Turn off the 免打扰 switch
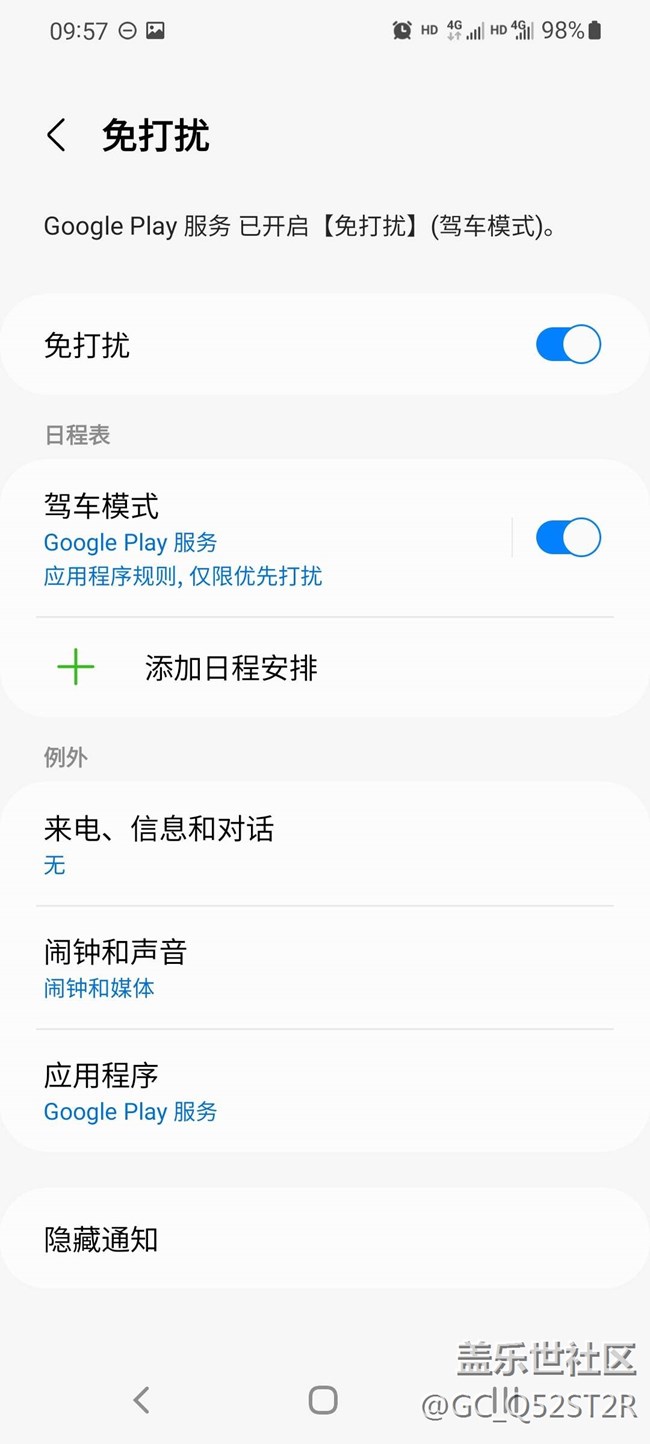Screen dimensions: 650x1444 (x=567, y=345)
